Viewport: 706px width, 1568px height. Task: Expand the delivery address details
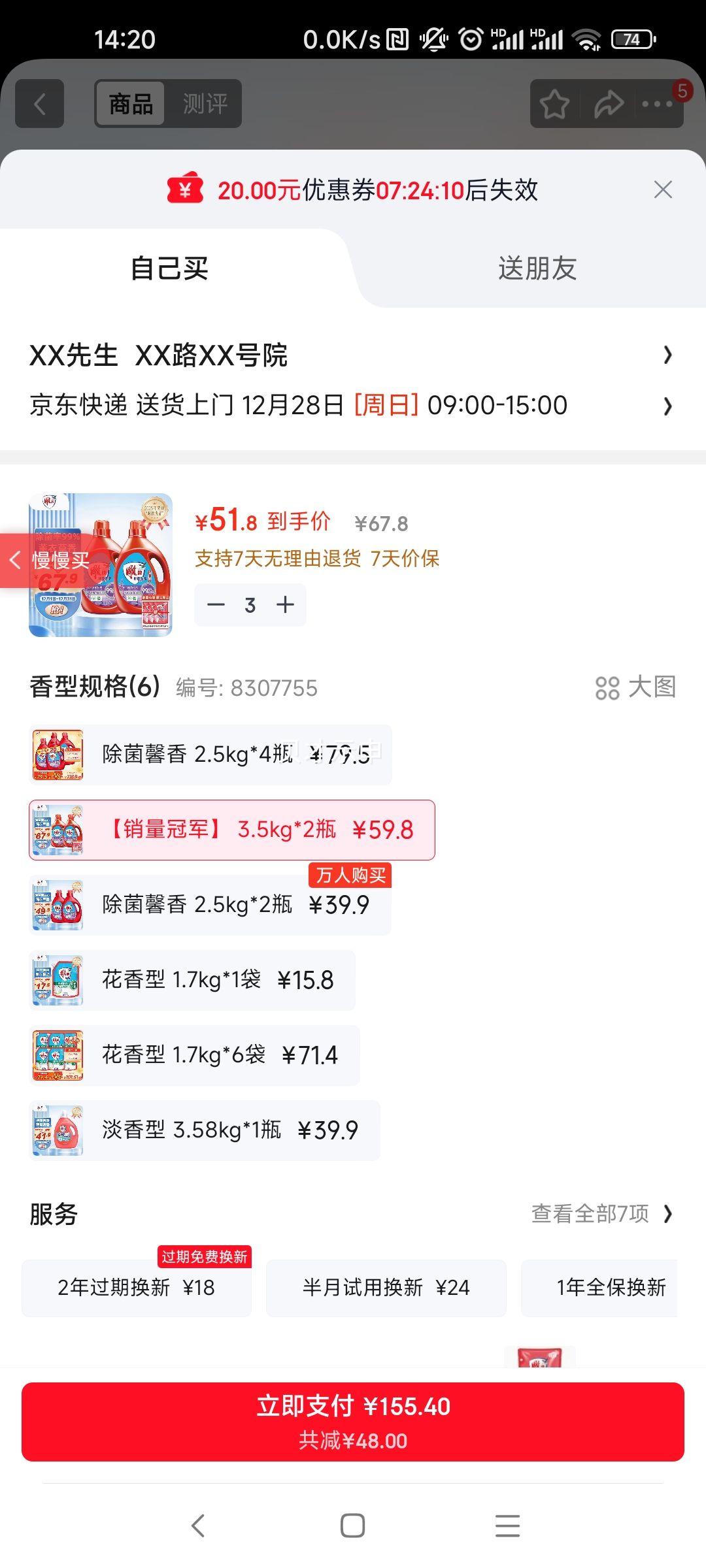(353, 355)
